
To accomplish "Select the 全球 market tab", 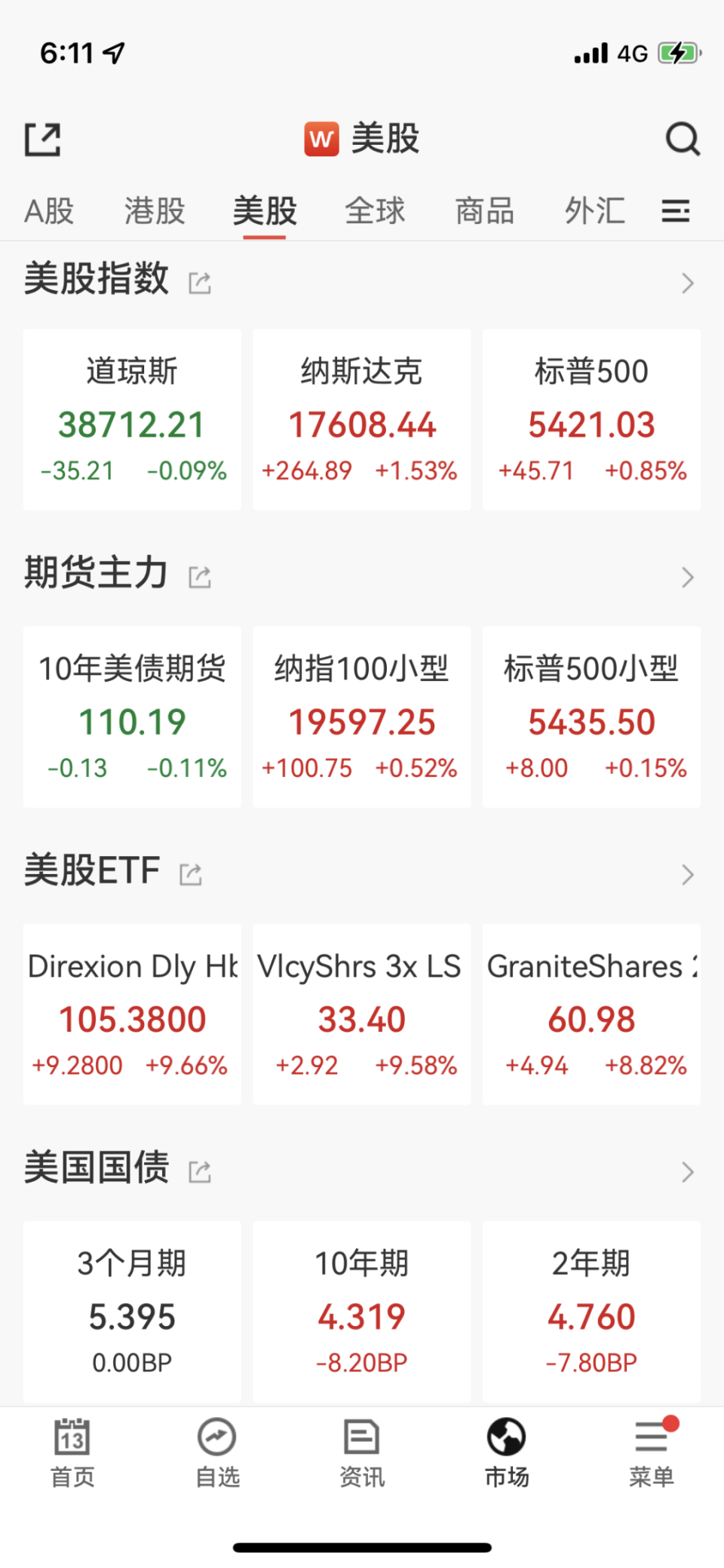I will [375, 211].
